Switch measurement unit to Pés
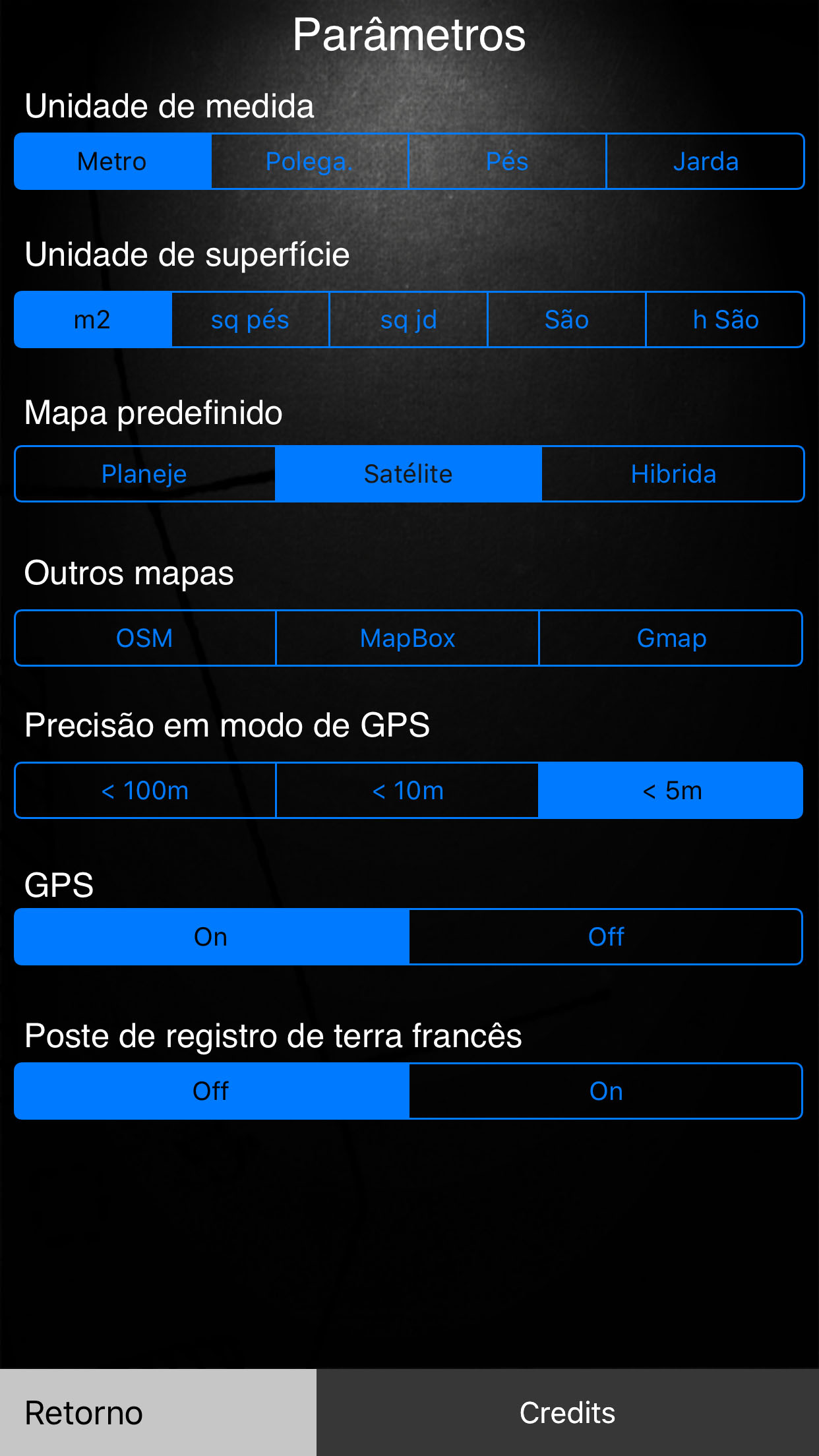The height and width of the screenshot is (1456, 819). [507, 162]
